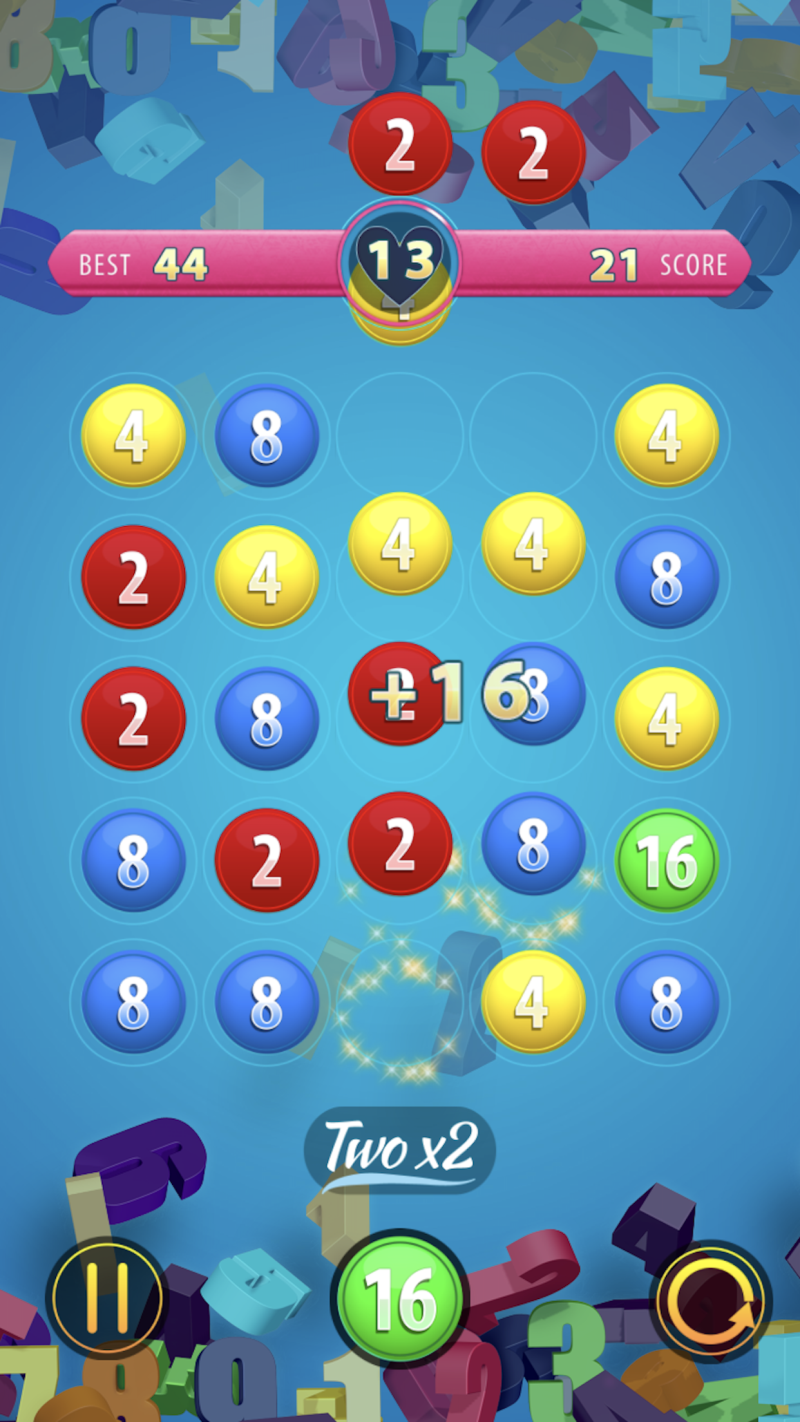Select the green 16 ball on the grid
This screenshot has width=800, height=1422.
coord(666,860)
